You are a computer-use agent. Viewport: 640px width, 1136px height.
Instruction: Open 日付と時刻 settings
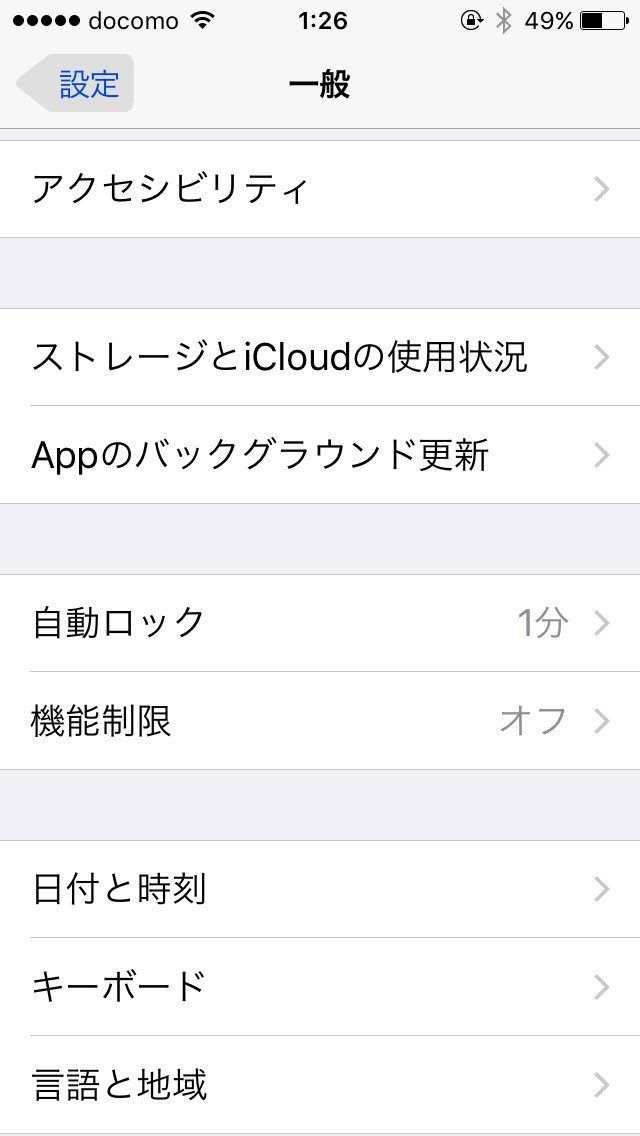pyautogui.click(x=320, y=889)
